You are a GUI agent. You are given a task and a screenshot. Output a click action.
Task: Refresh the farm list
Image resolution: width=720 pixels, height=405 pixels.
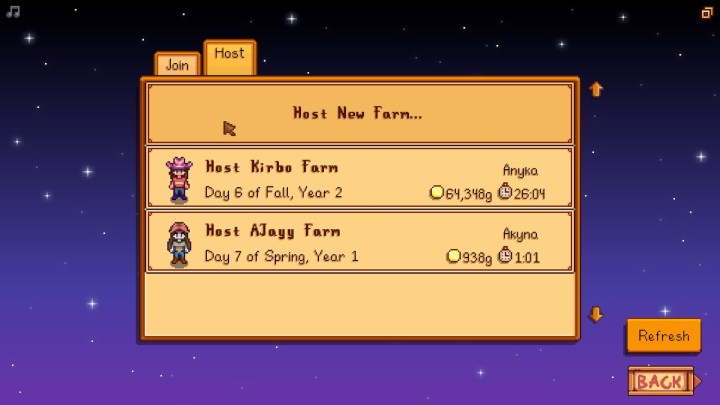663,336
